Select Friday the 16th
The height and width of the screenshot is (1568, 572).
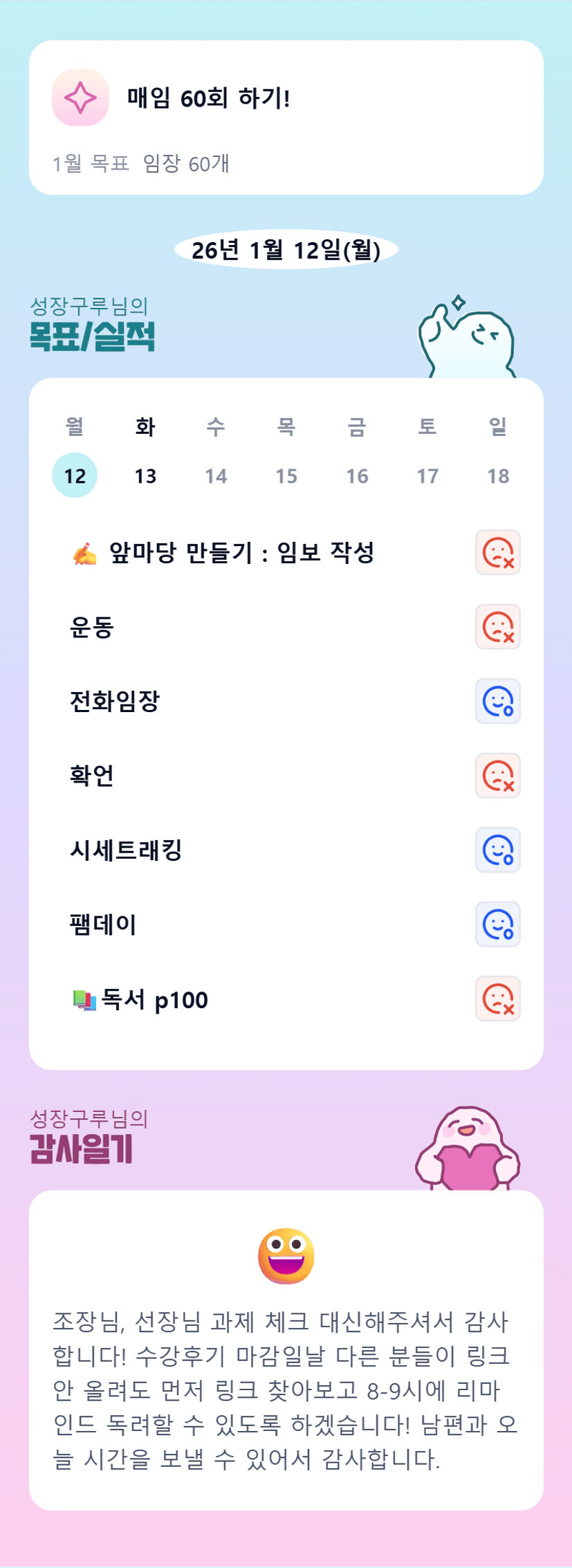pyautogui.click(x=357, y=475)
